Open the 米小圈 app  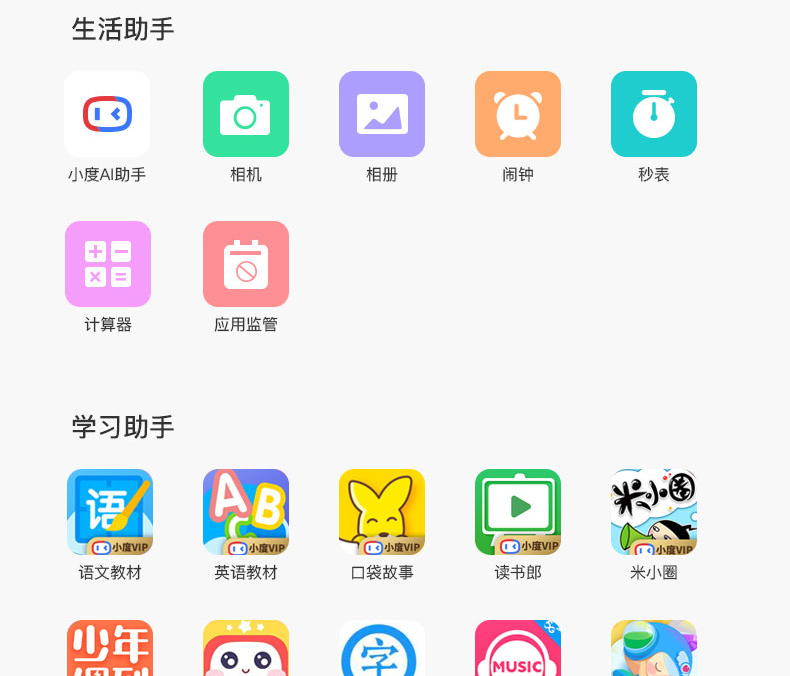click(654, 512)
